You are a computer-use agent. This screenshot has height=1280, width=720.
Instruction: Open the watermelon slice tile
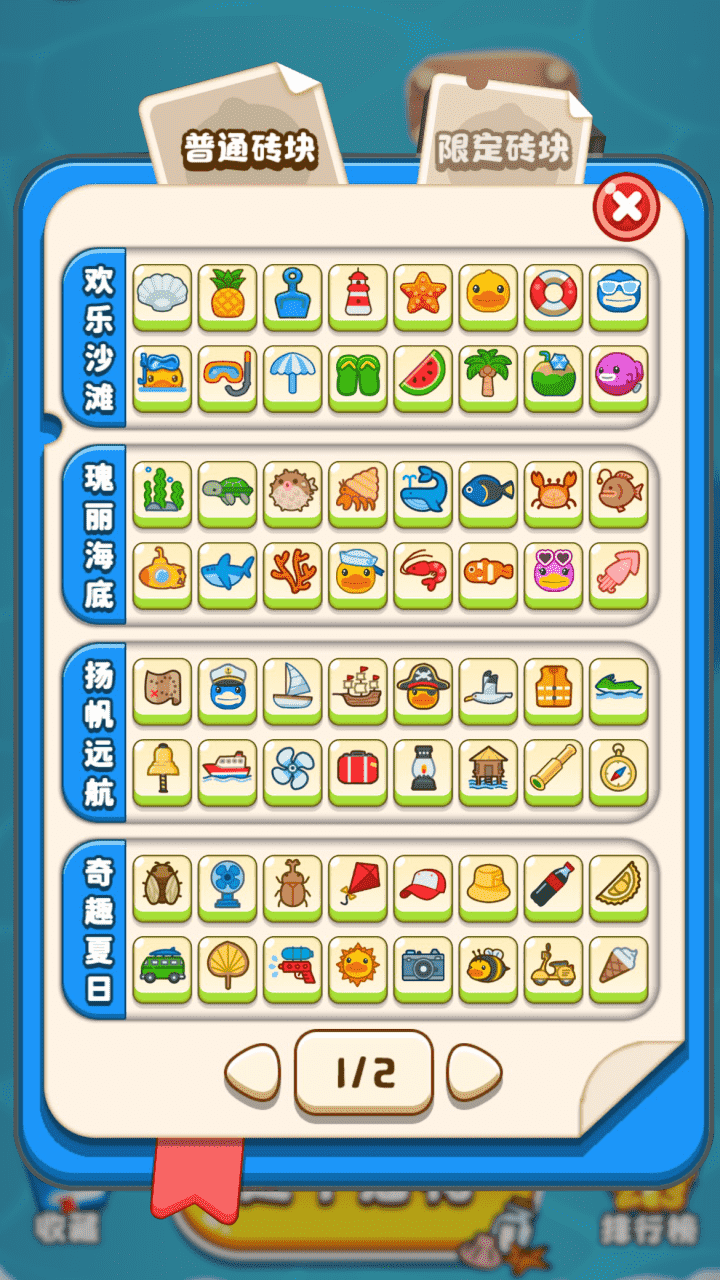[x=422, y=376]
